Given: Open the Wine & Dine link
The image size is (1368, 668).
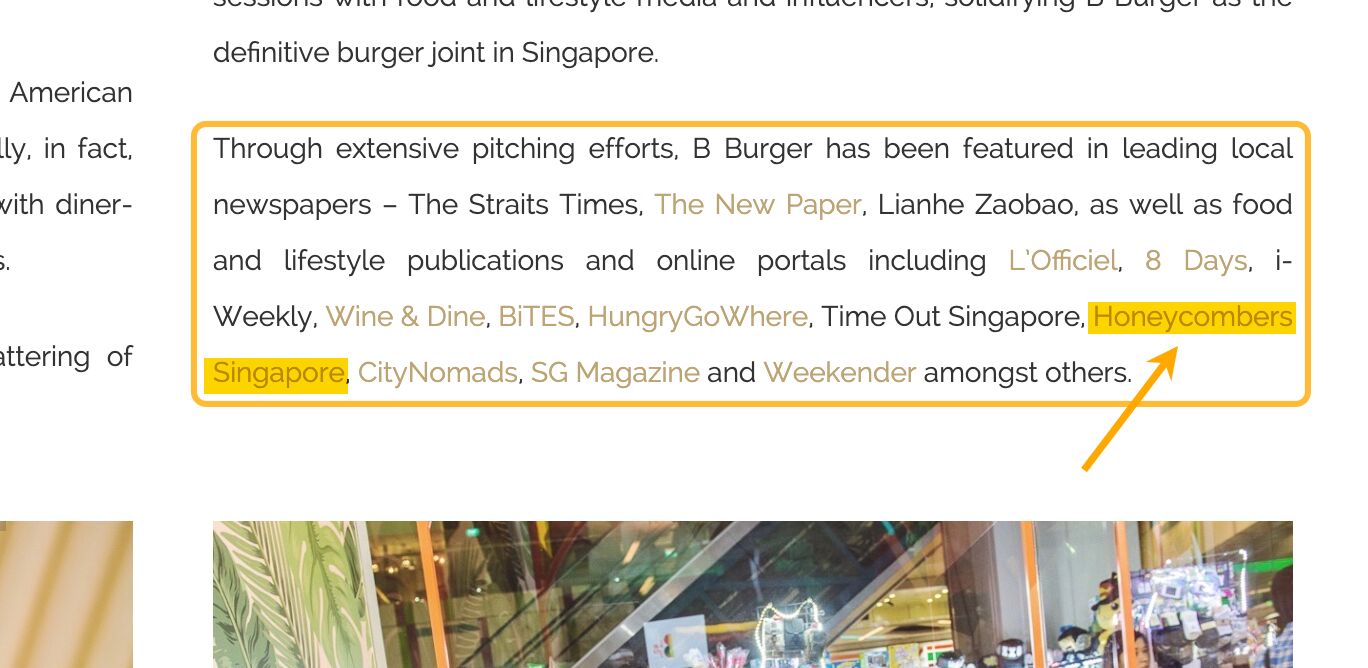Looking at the screenshot, I should (405, 317).
